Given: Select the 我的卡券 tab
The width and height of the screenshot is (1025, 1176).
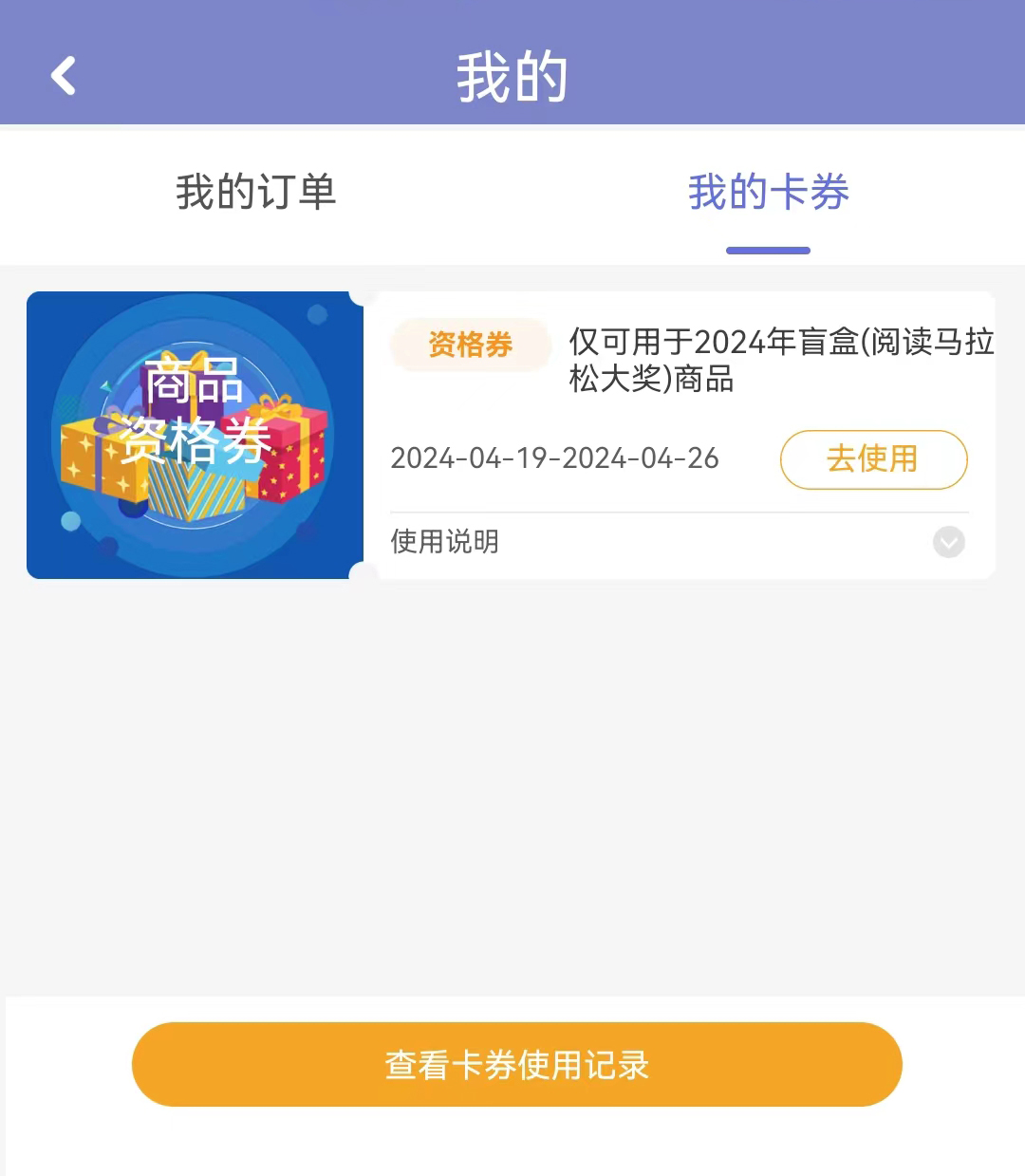Looking at the screenshot, I should coord(767,193).
